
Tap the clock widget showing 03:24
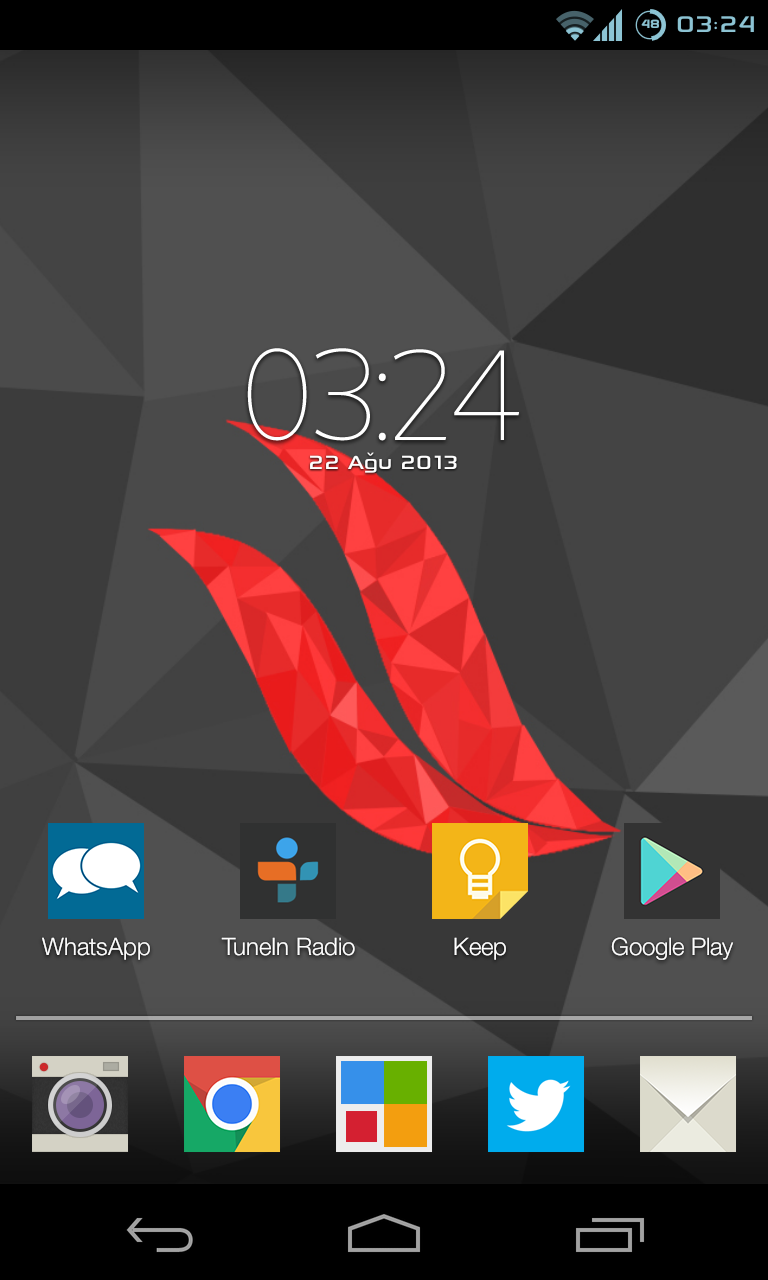coord(382,397)
